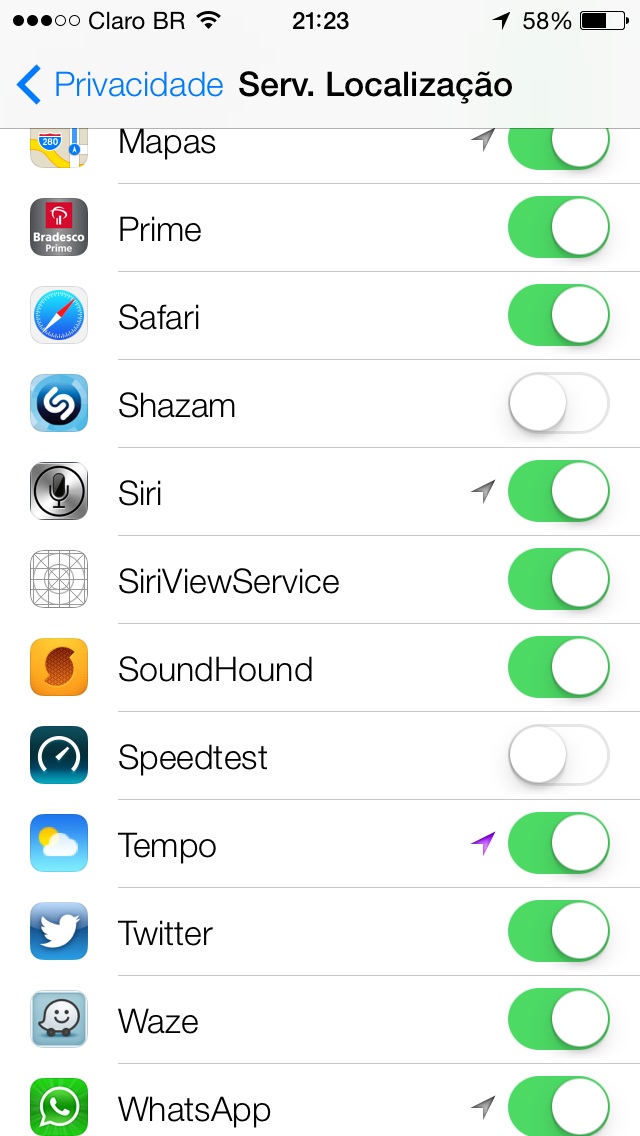Disable Twitter location access
The height and width of the screenshot is (1136, 640).
559,931
